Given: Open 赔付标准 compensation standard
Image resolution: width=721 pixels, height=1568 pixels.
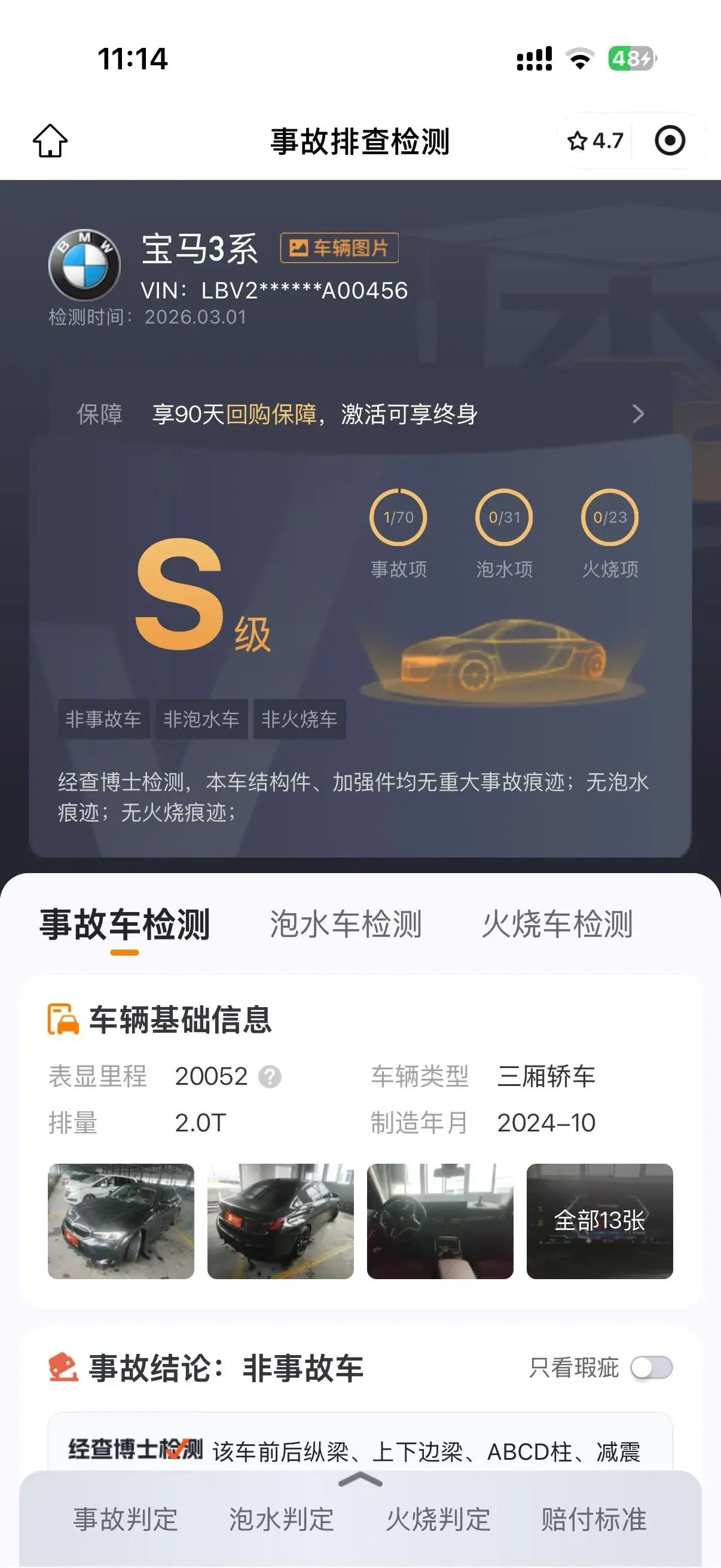Looking at the screenshot, I should (594, 1520).
